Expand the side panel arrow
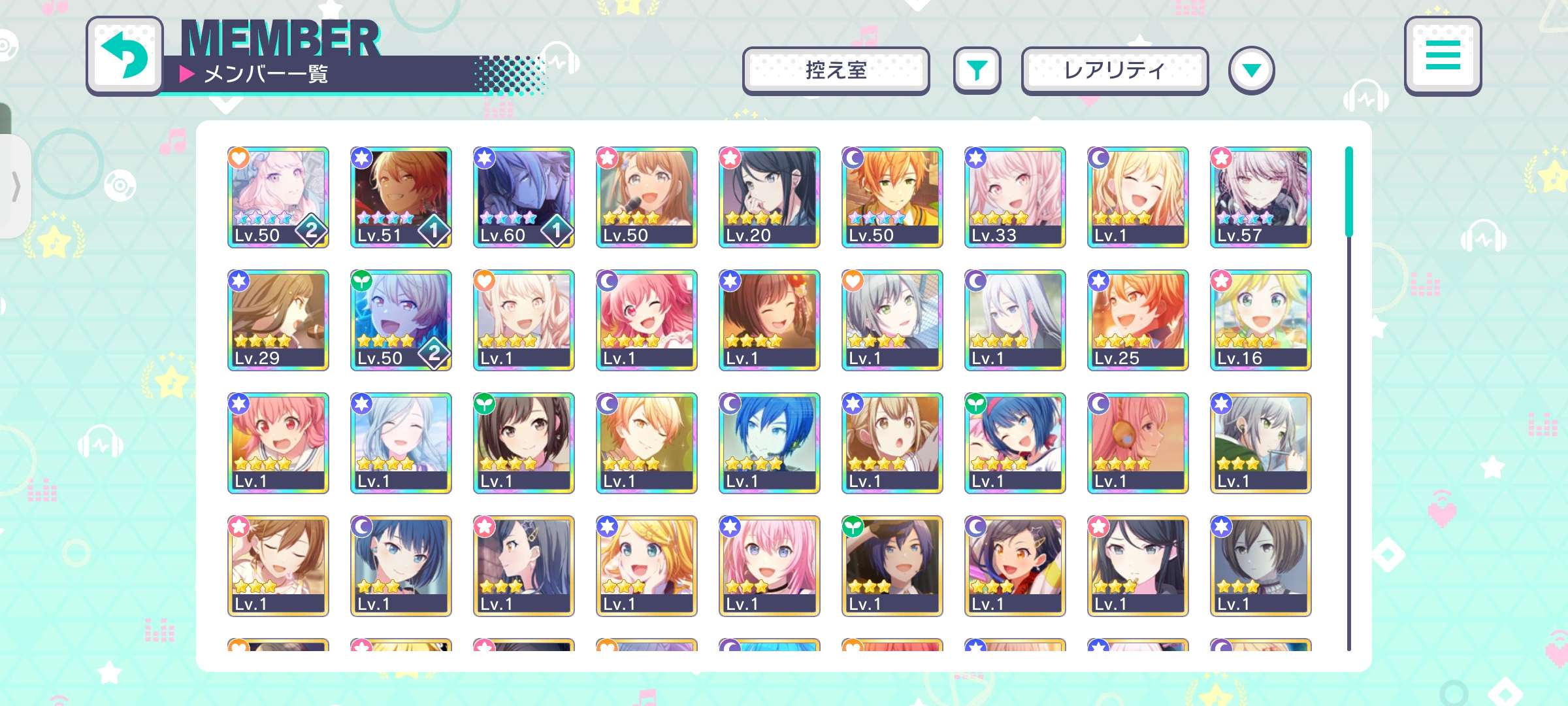 pyautogui.click(x=16, y=187)
